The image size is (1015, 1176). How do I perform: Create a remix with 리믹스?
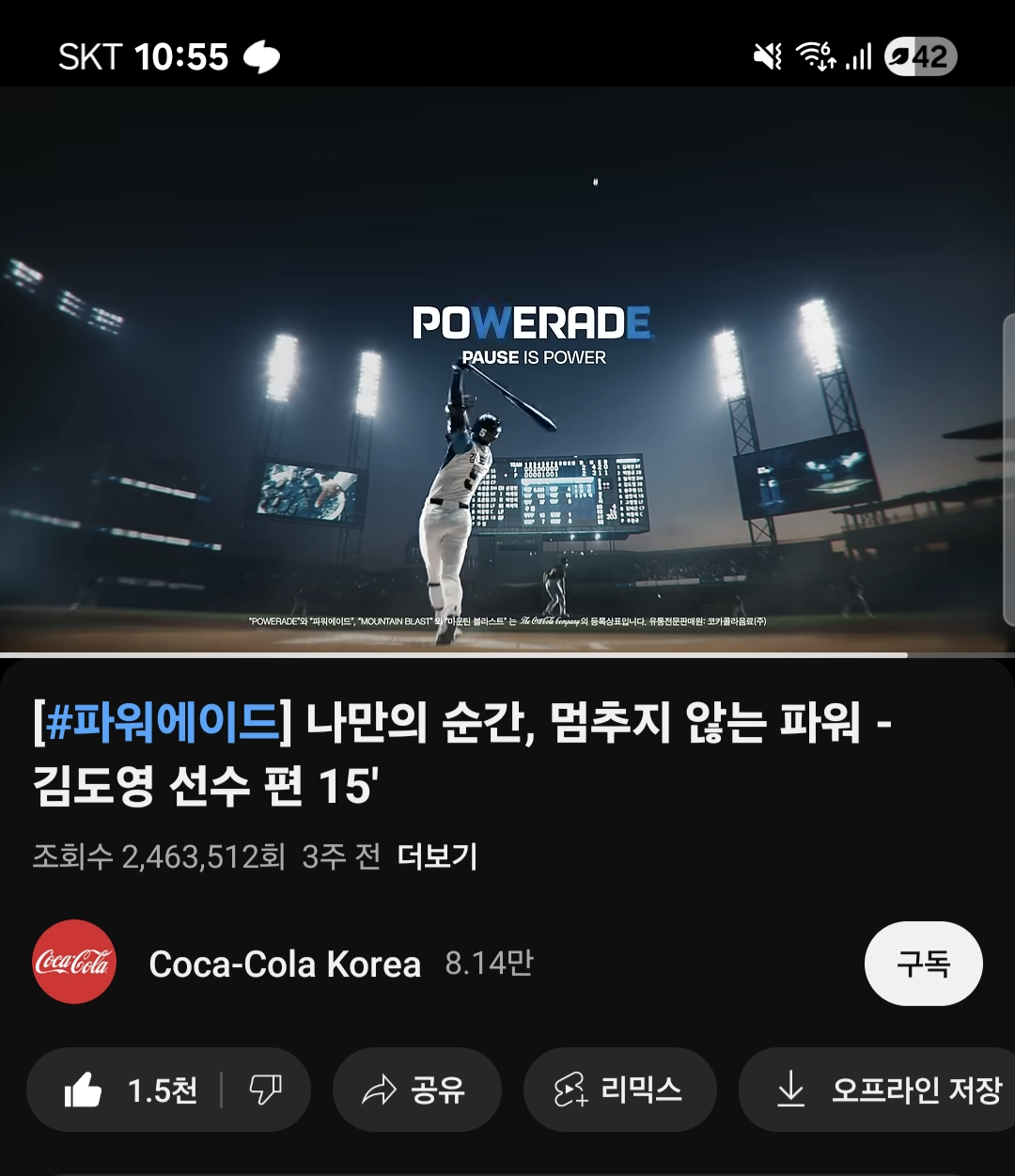619,1090
